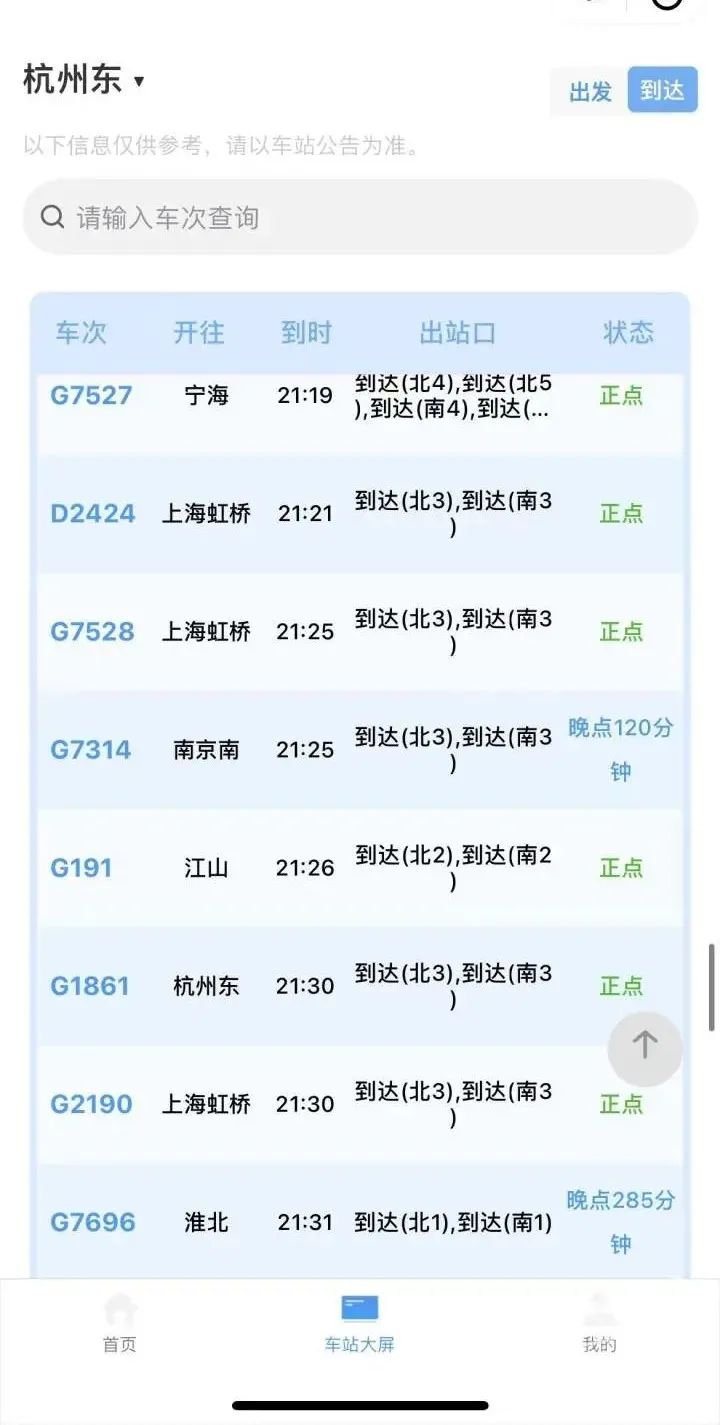Screen dimensions: 720x1425
Task: Jump back to top with the arrow button
Action: point(645,1047)
